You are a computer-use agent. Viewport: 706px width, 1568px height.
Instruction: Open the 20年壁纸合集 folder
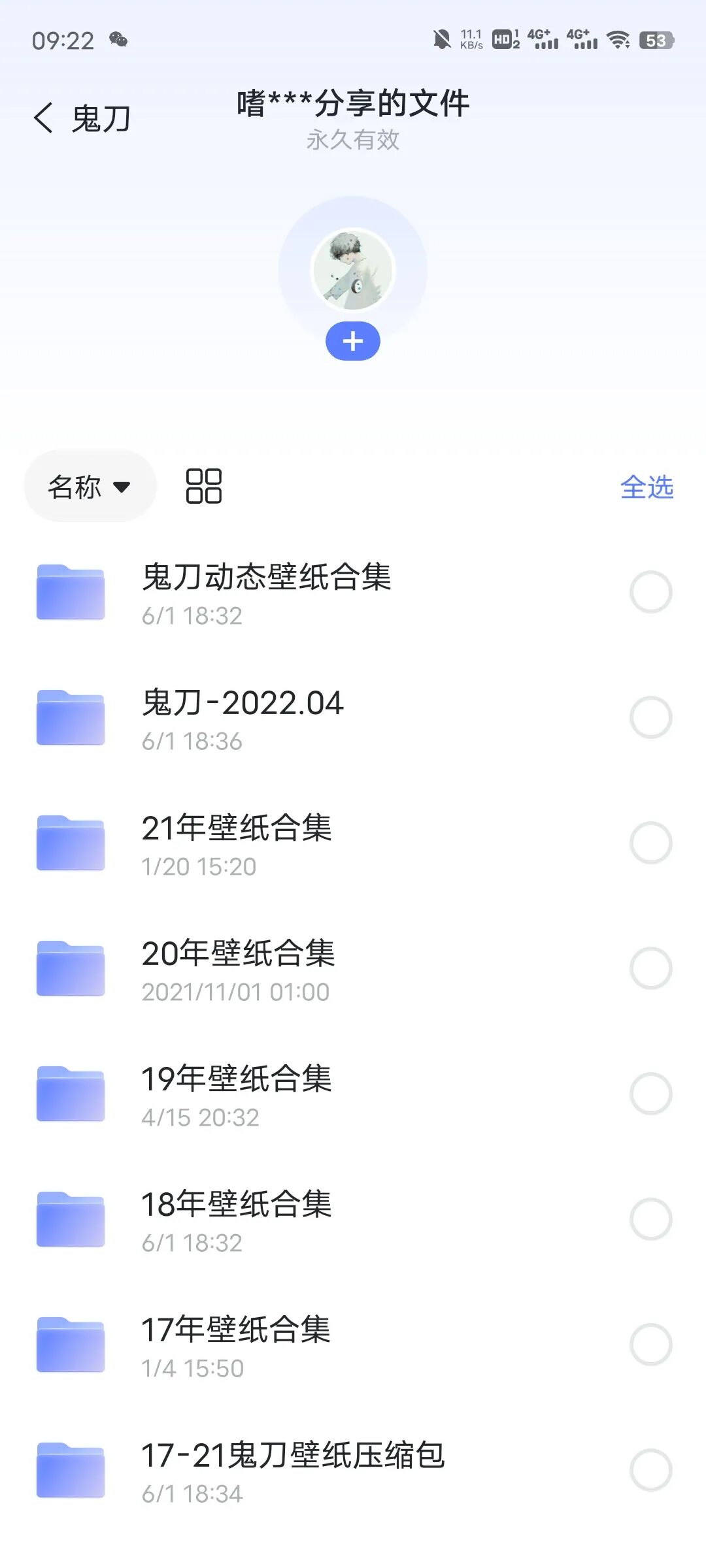point(238,968)
